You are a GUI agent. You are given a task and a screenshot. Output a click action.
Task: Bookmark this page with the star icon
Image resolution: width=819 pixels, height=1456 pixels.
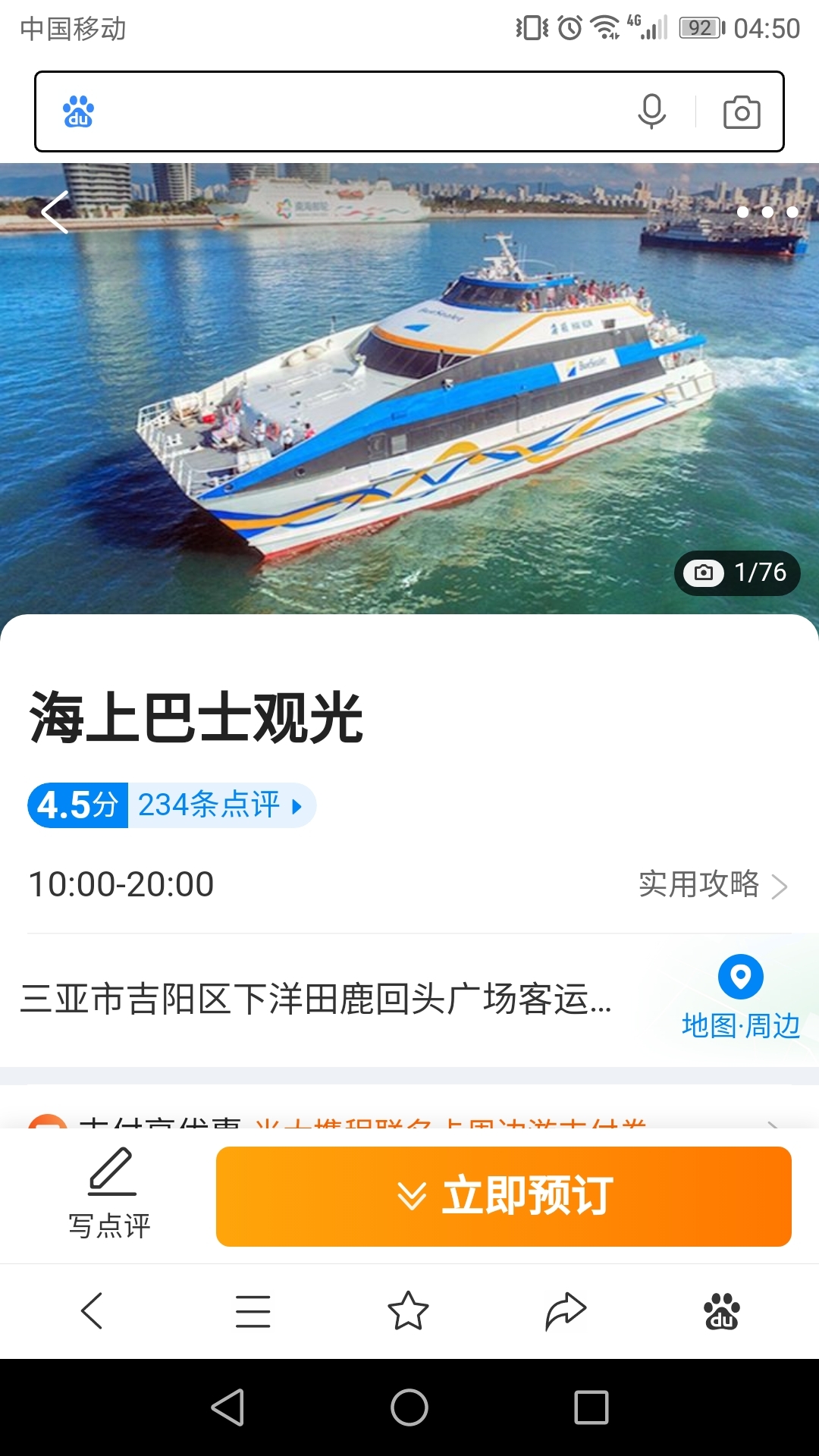(408, 1310)
